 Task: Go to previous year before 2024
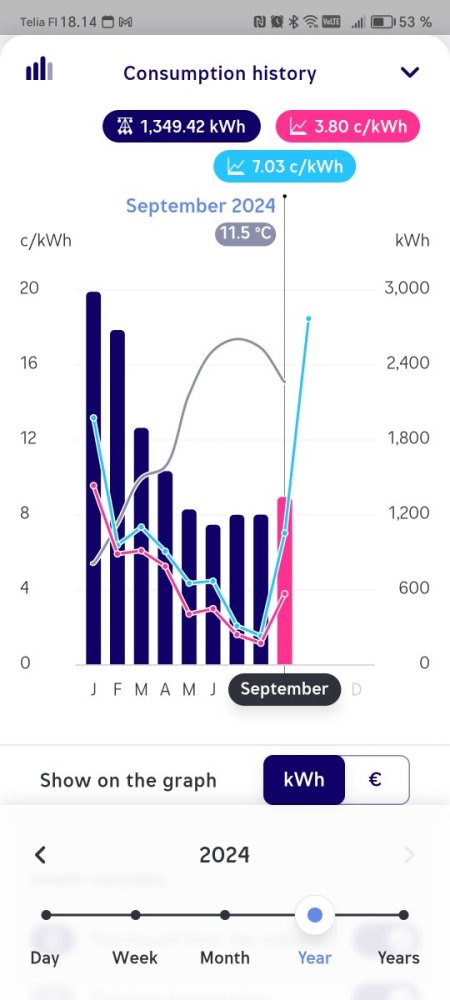click(40, 855)
